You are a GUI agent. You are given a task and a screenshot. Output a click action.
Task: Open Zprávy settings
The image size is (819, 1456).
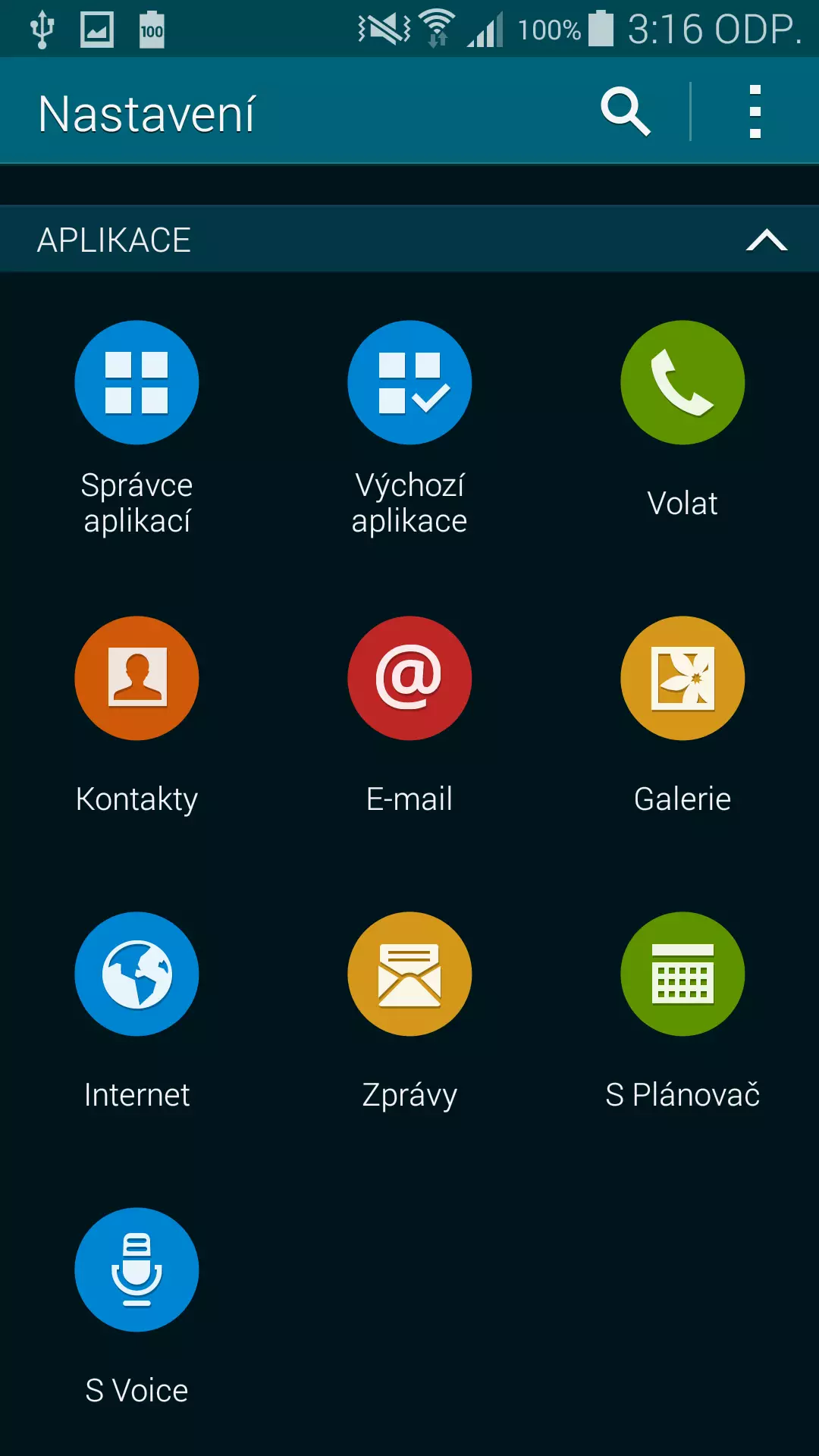tap(409, 1011)
